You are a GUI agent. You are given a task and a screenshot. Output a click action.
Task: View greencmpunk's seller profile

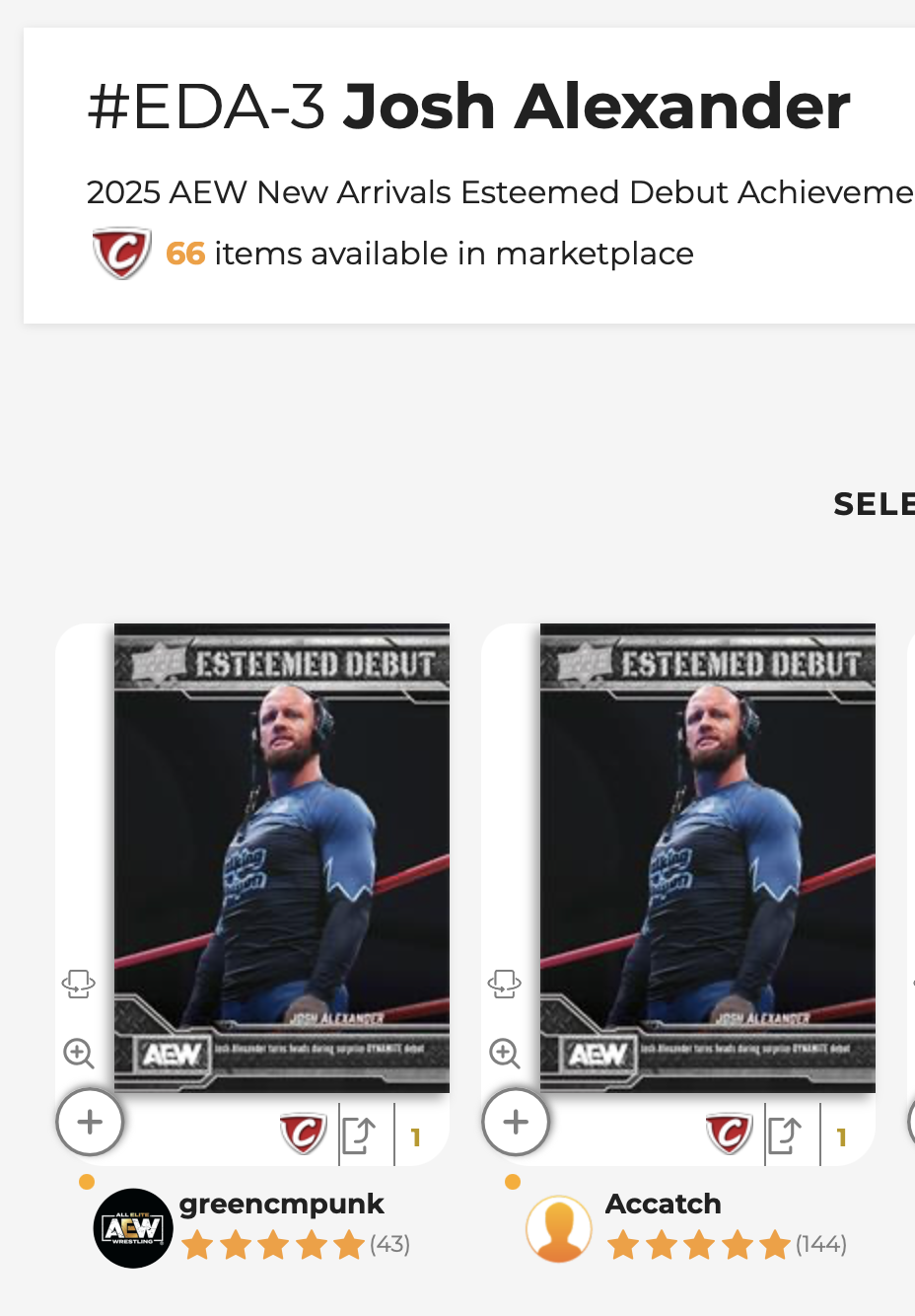(281, 1204)
